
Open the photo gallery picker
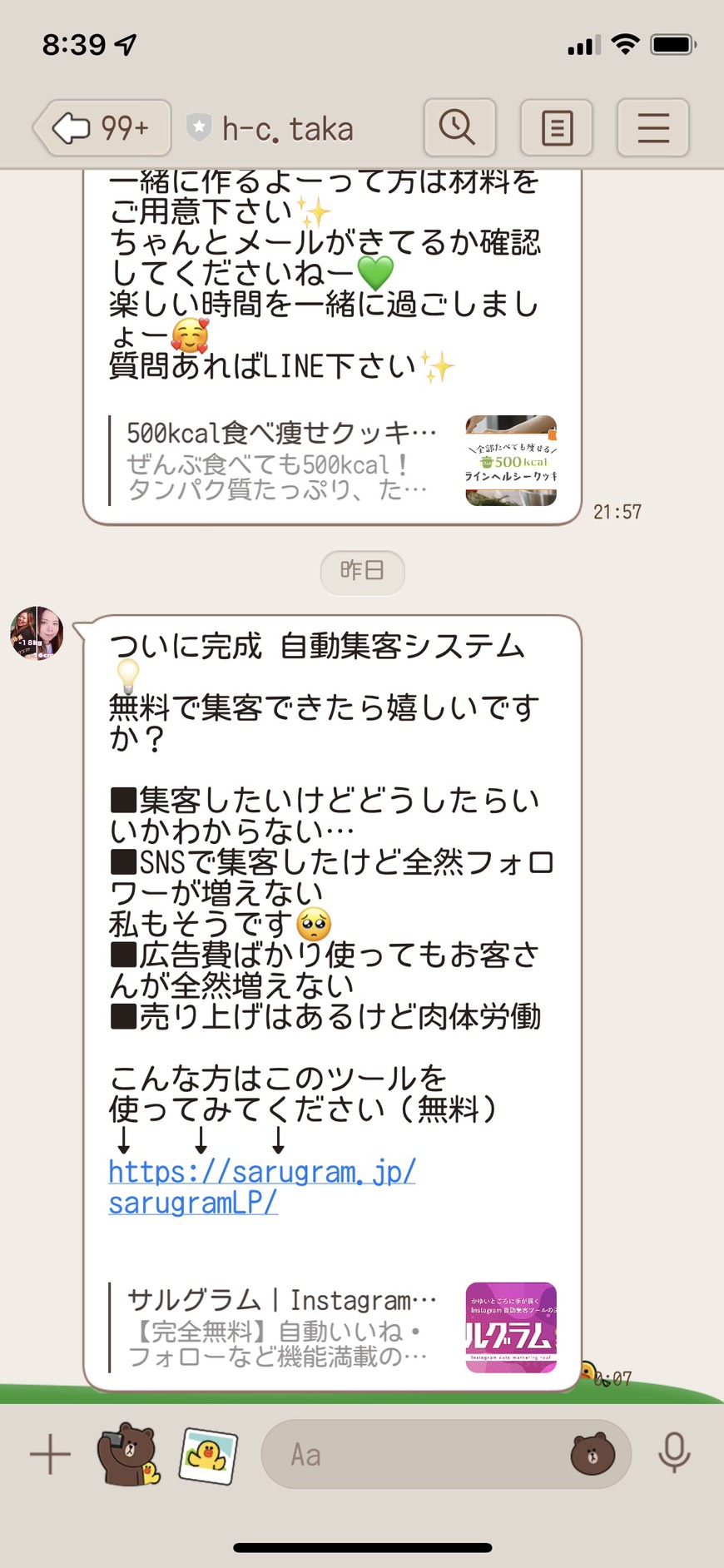(208, 1455)
